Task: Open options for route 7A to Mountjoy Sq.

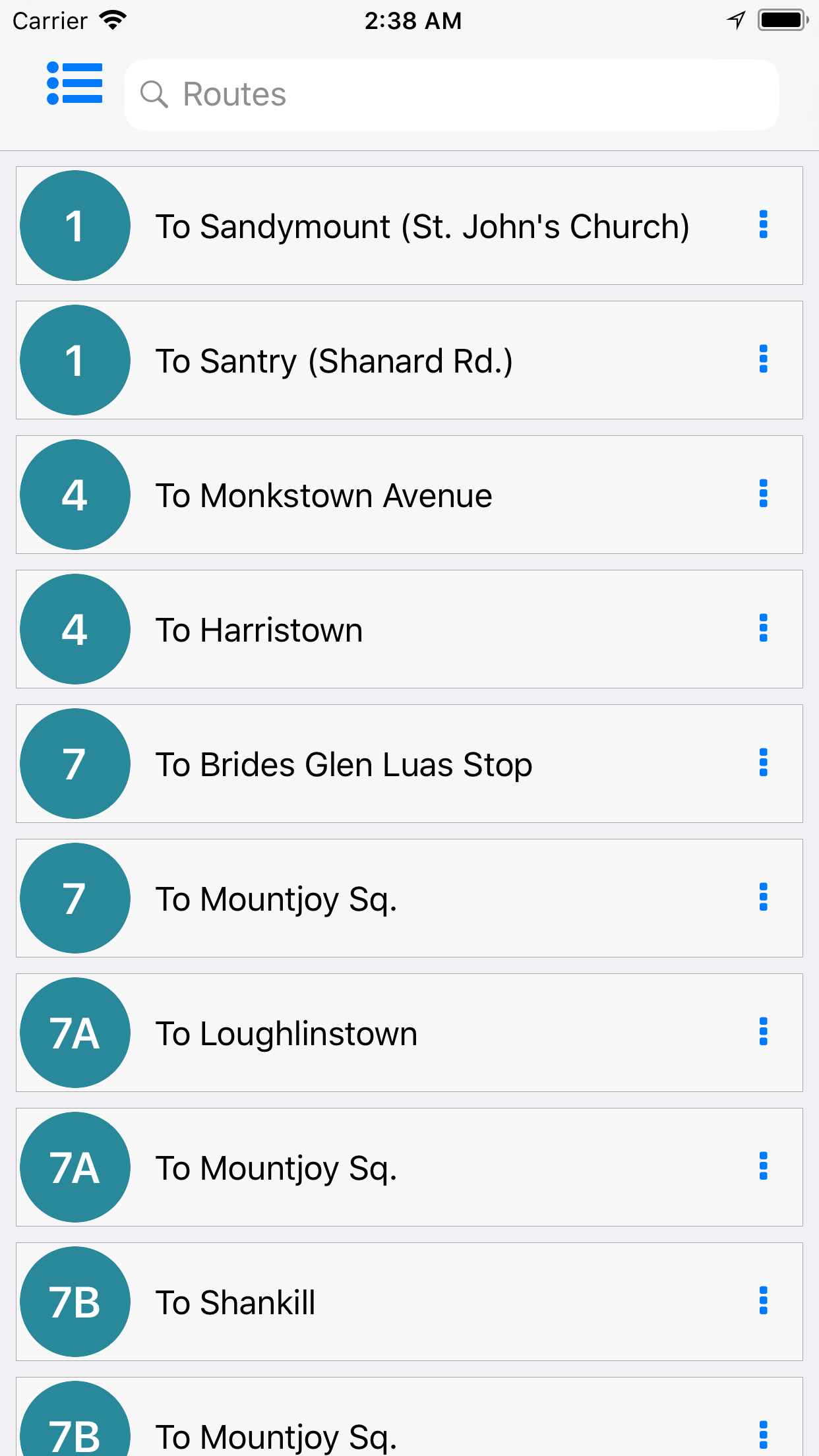Action: [x=763, y=1167]
